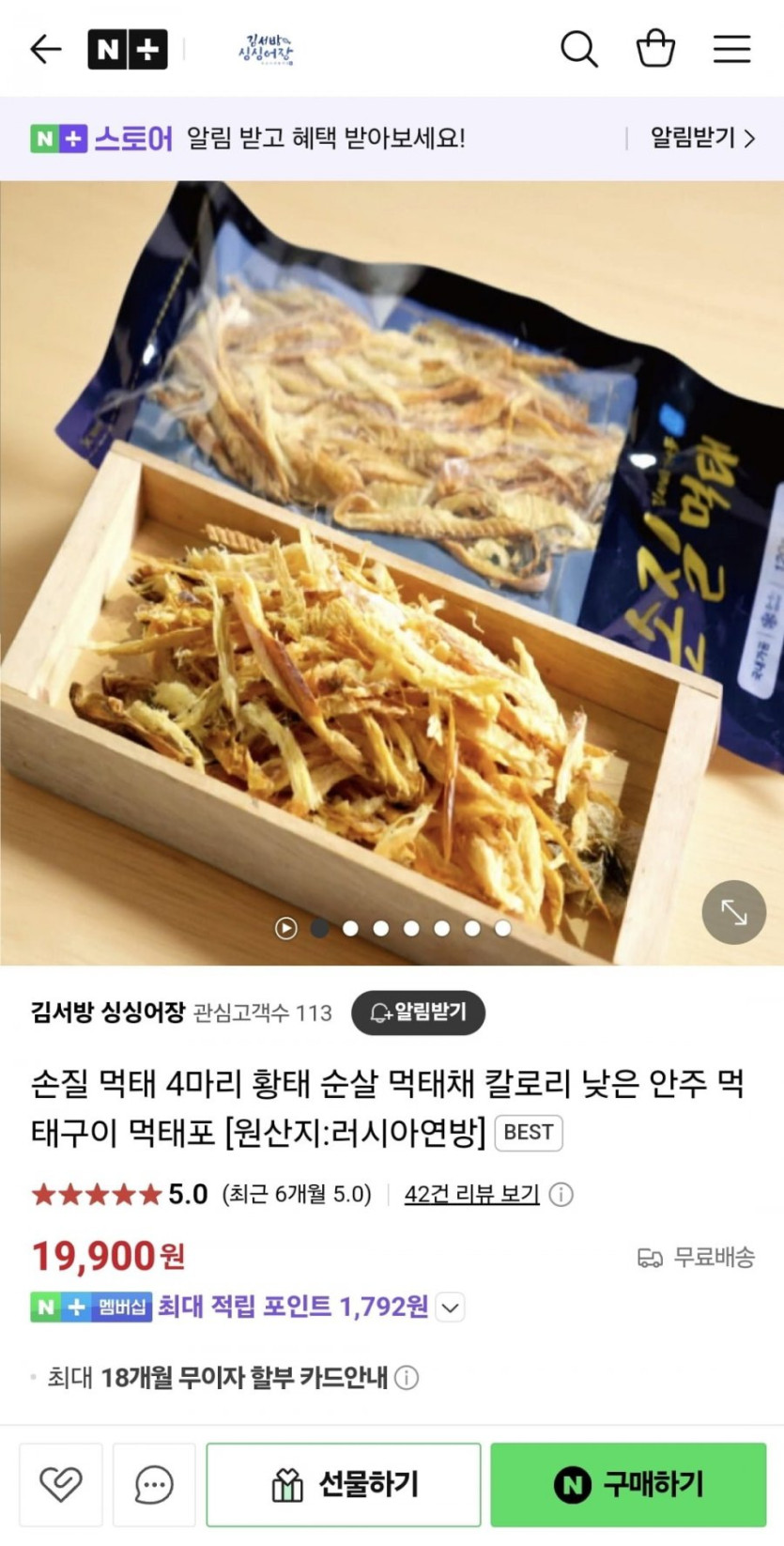Open the shopping basket
784x1546 pixels.
click(655, 49)
